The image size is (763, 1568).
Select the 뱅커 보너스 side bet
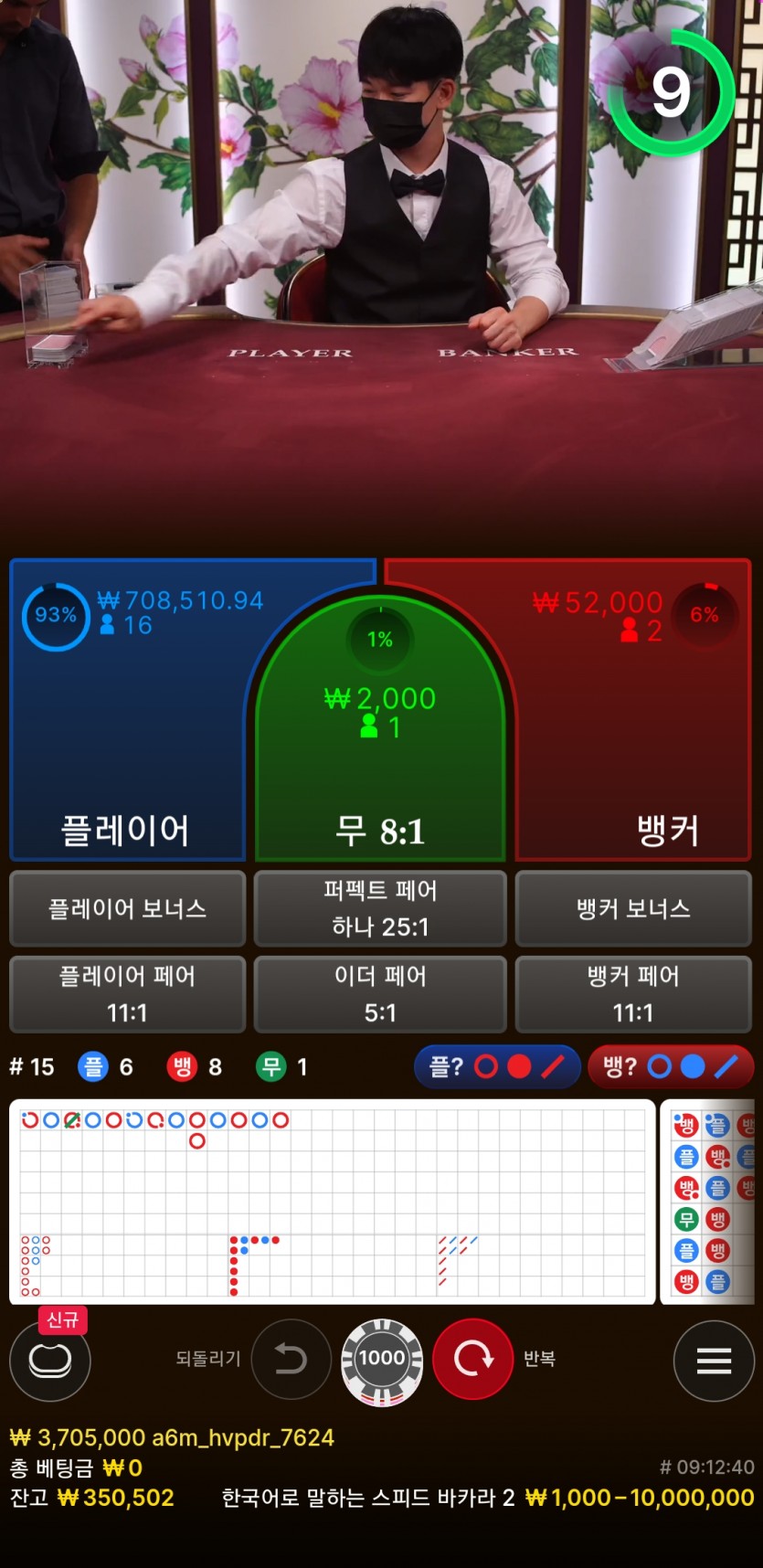pyautogui.click(x=633, y=908)
